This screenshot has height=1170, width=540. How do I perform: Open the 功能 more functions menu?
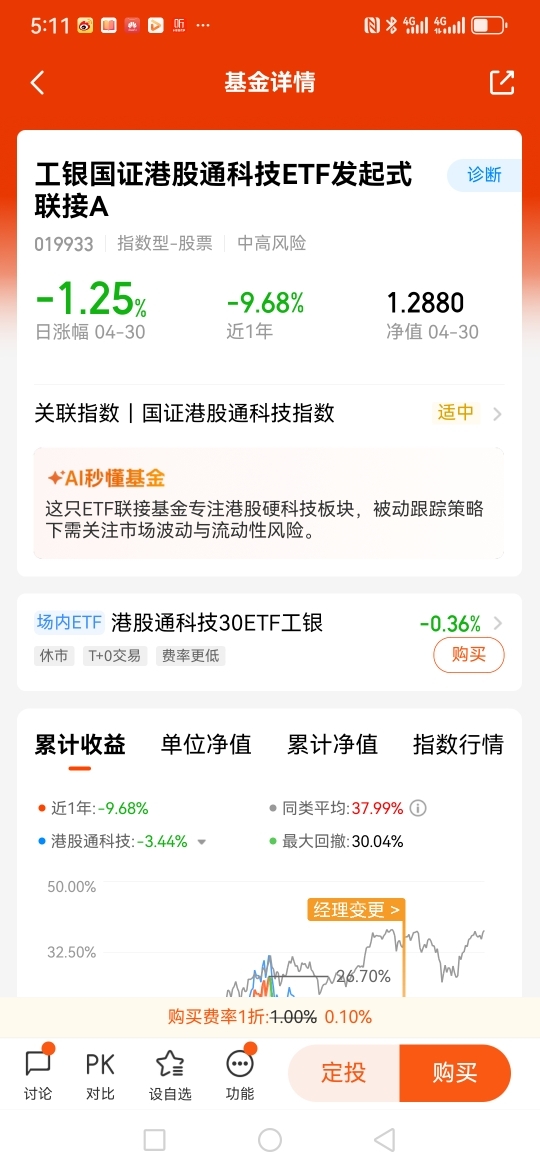pyautogui.click(x=239, y=1074)
